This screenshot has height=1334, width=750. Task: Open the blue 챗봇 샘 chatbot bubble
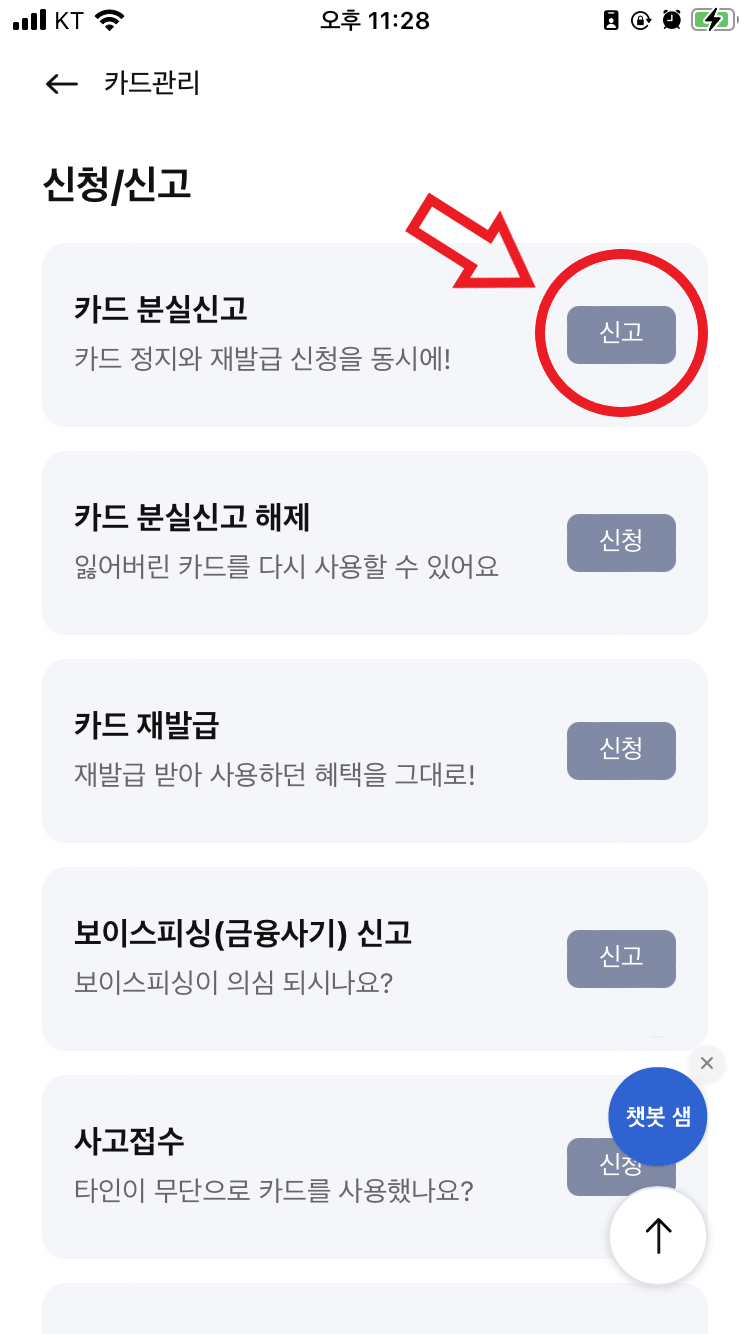pyautogui.click(x=657, y=1115)
